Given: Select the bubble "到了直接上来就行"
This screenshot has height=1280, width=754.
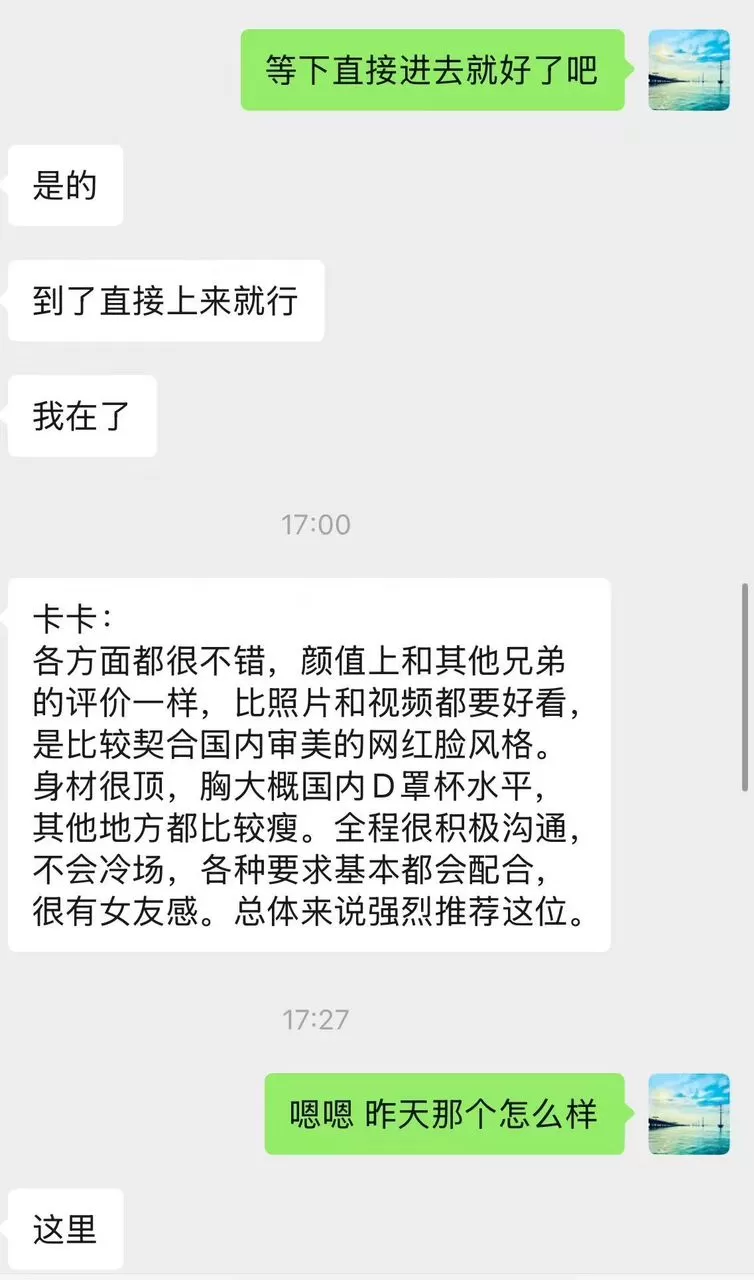Looking at the screenshot, I should 166,301.
